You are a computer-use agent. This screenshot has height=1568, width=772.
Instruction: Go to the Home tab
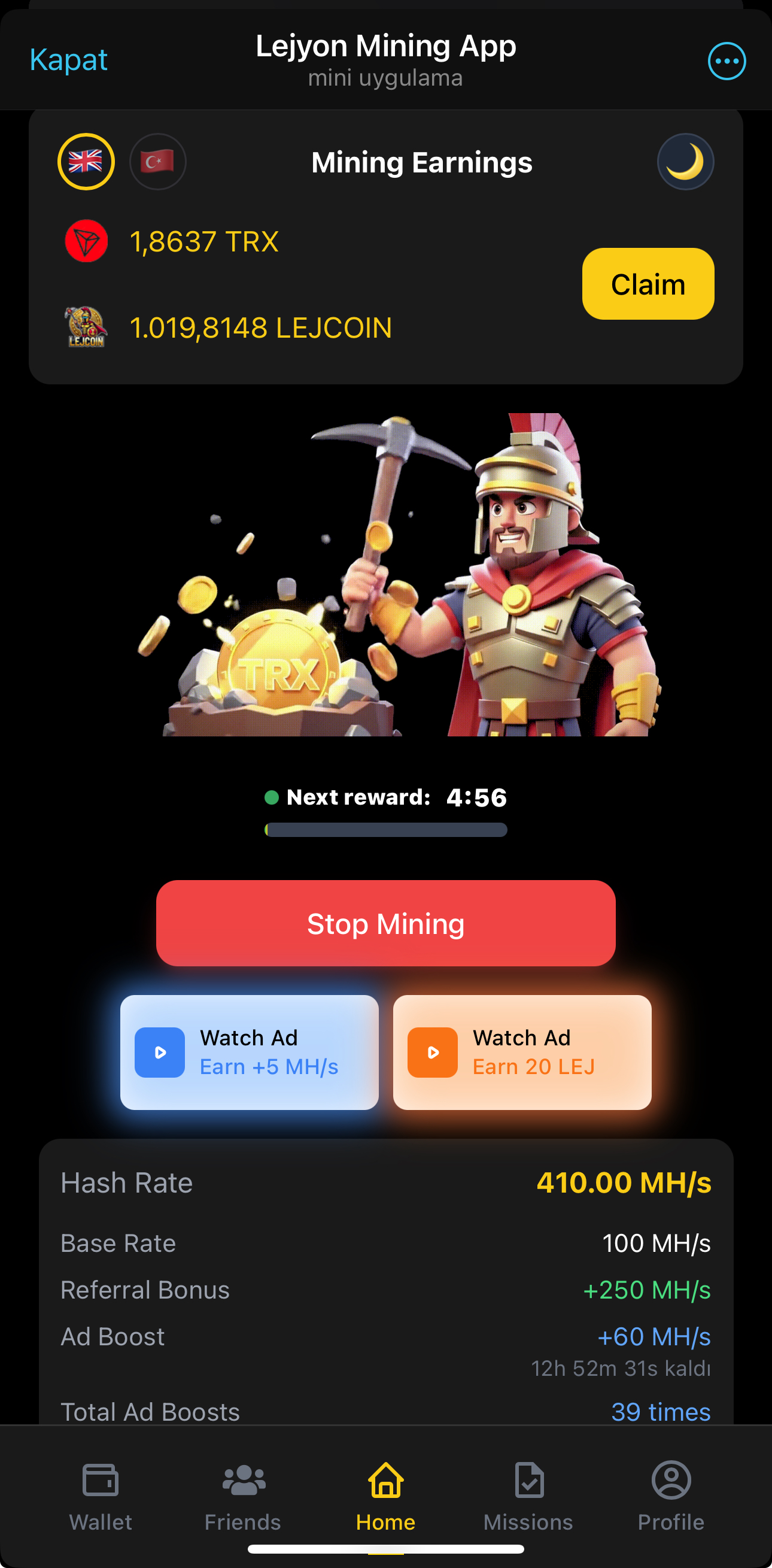pos(385,1495)
